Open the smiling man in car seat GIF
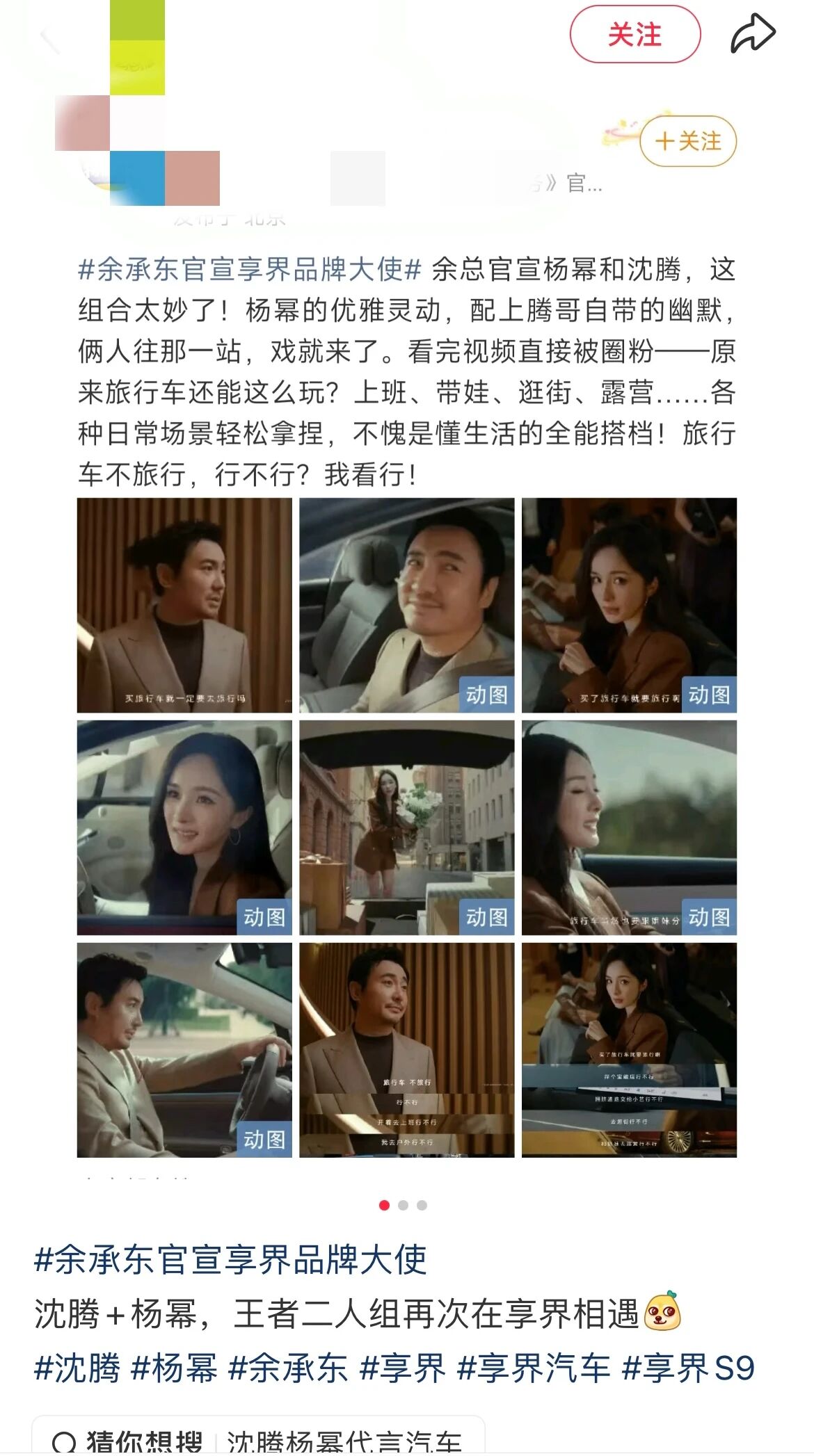The image size is (814, 1456). point(406,605)
